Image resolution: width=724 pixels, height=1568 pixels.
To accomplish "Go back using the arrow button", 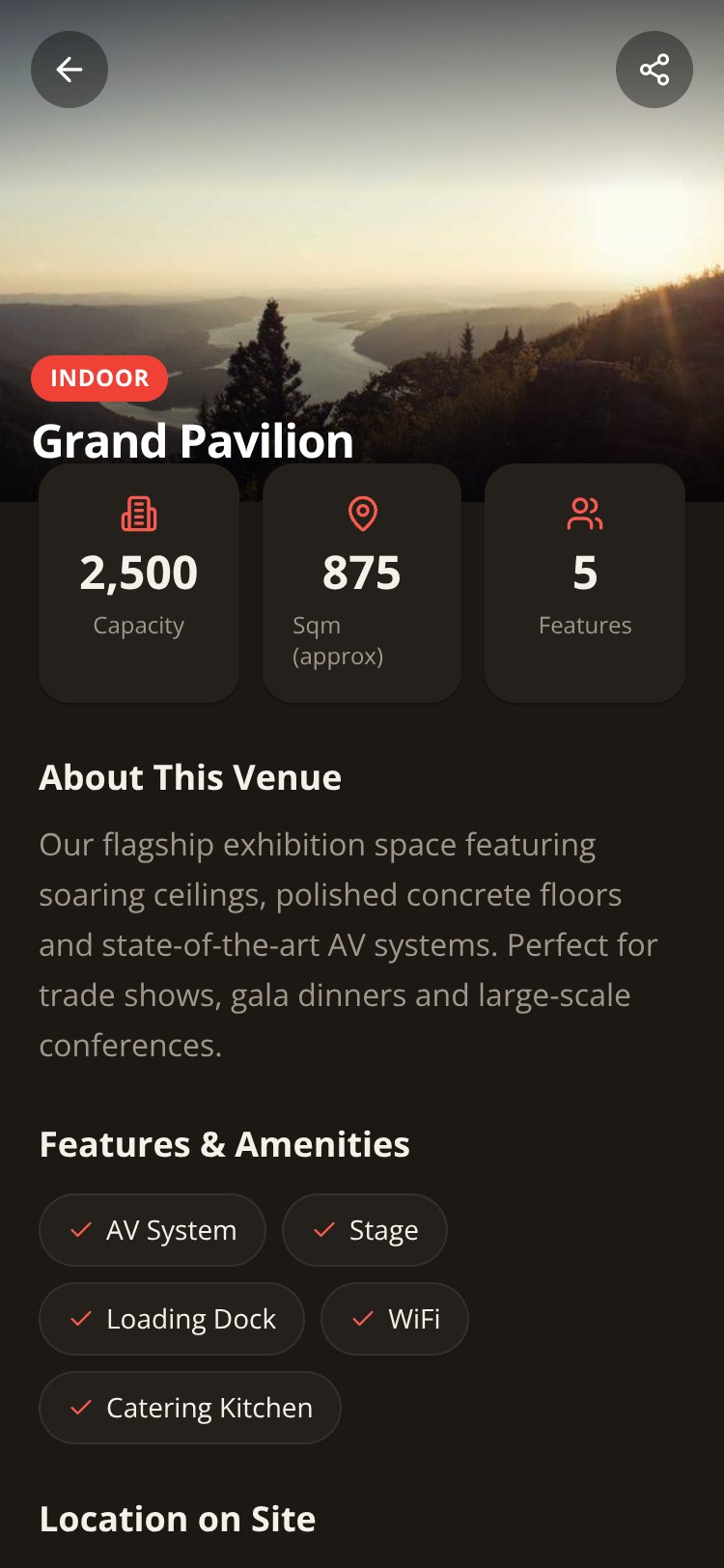I will pos(70,70).
